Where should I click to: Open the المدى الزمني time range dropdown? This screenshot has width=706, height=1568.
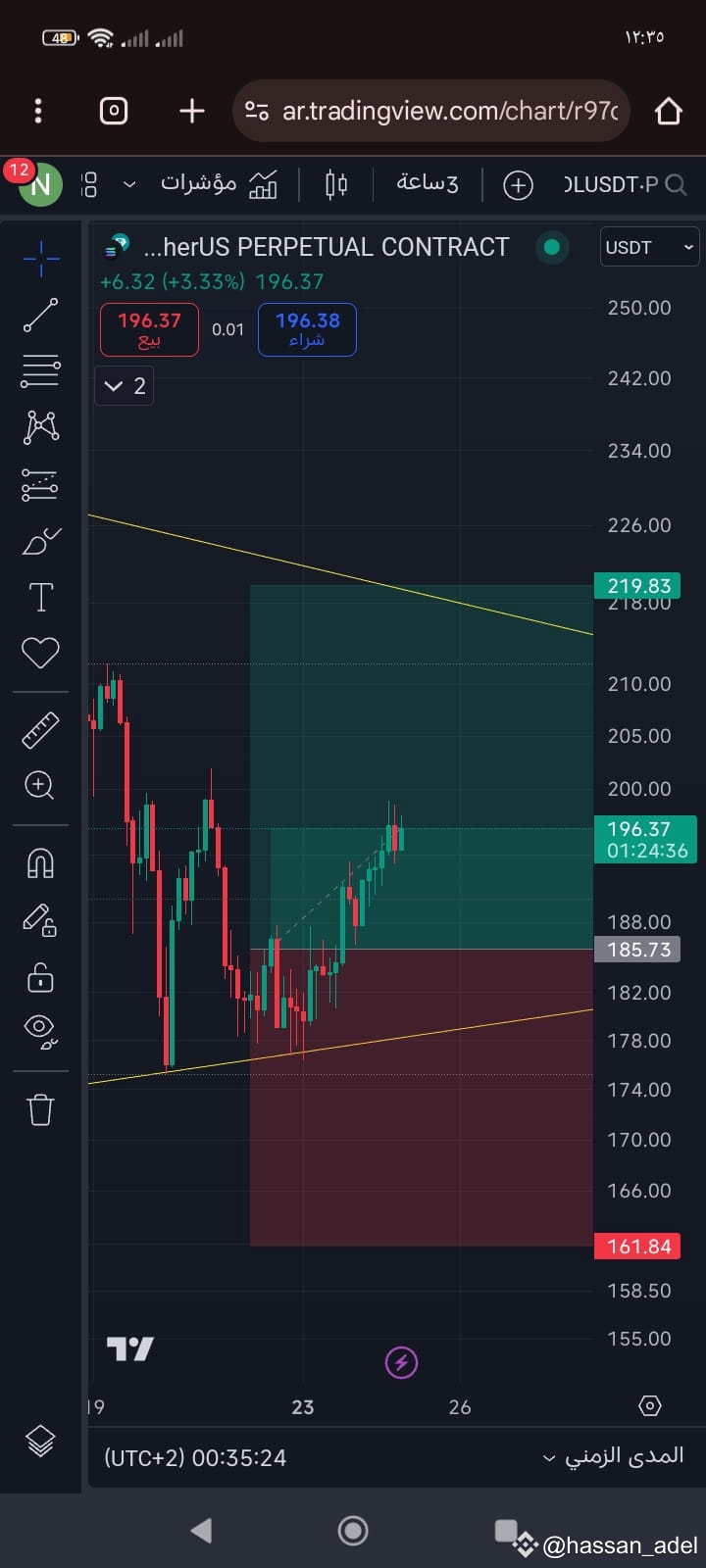(610, 1456)
